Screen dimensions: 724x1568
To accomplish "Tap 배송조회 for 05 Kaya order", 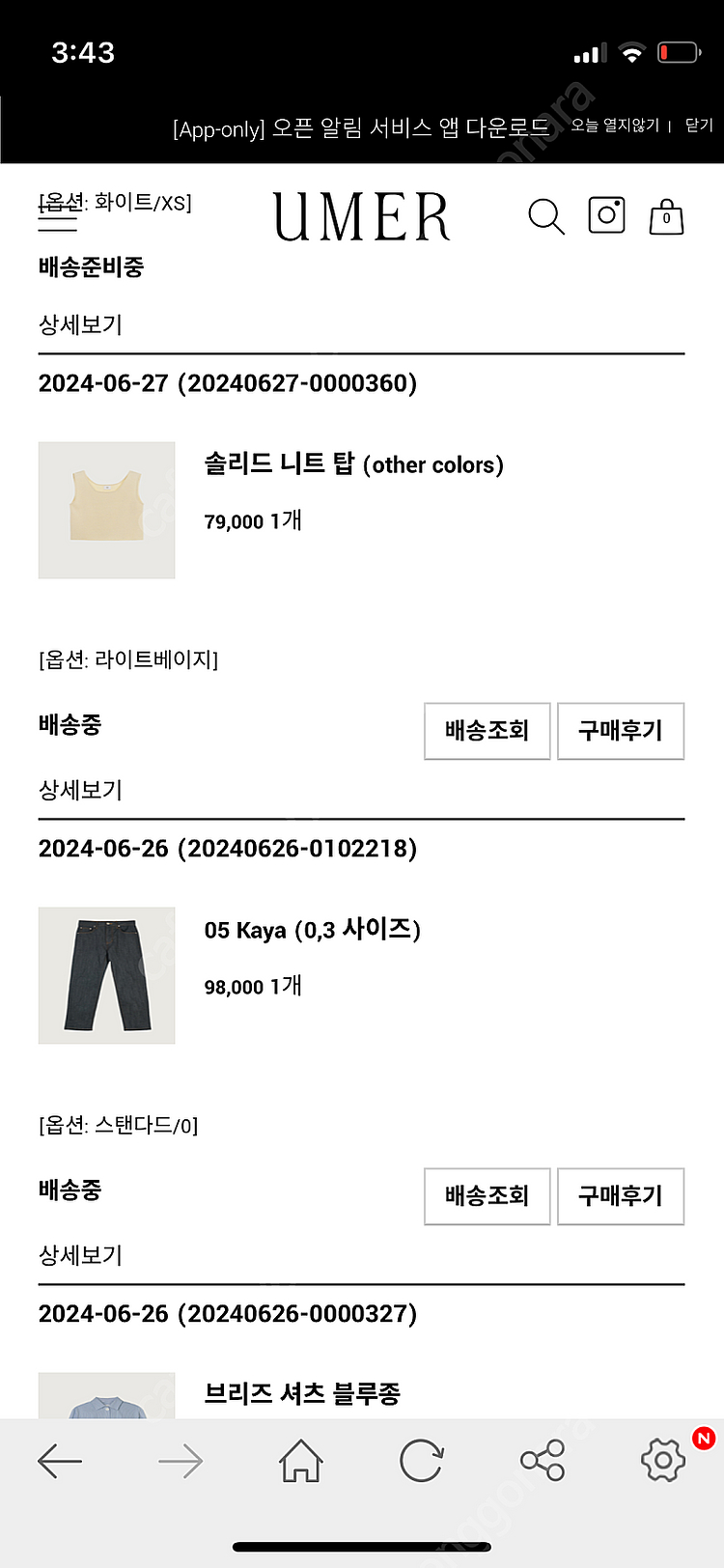I will (487, 1196).
